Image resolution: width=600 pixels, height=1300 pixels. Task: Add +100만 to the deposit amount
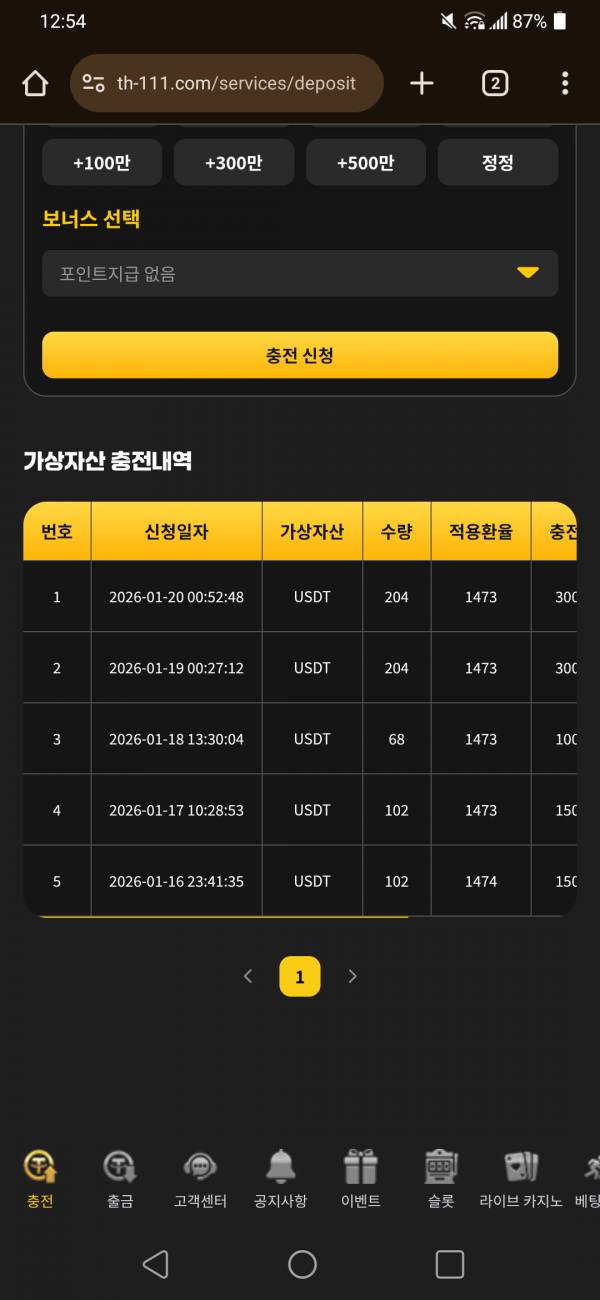[102, 163]
